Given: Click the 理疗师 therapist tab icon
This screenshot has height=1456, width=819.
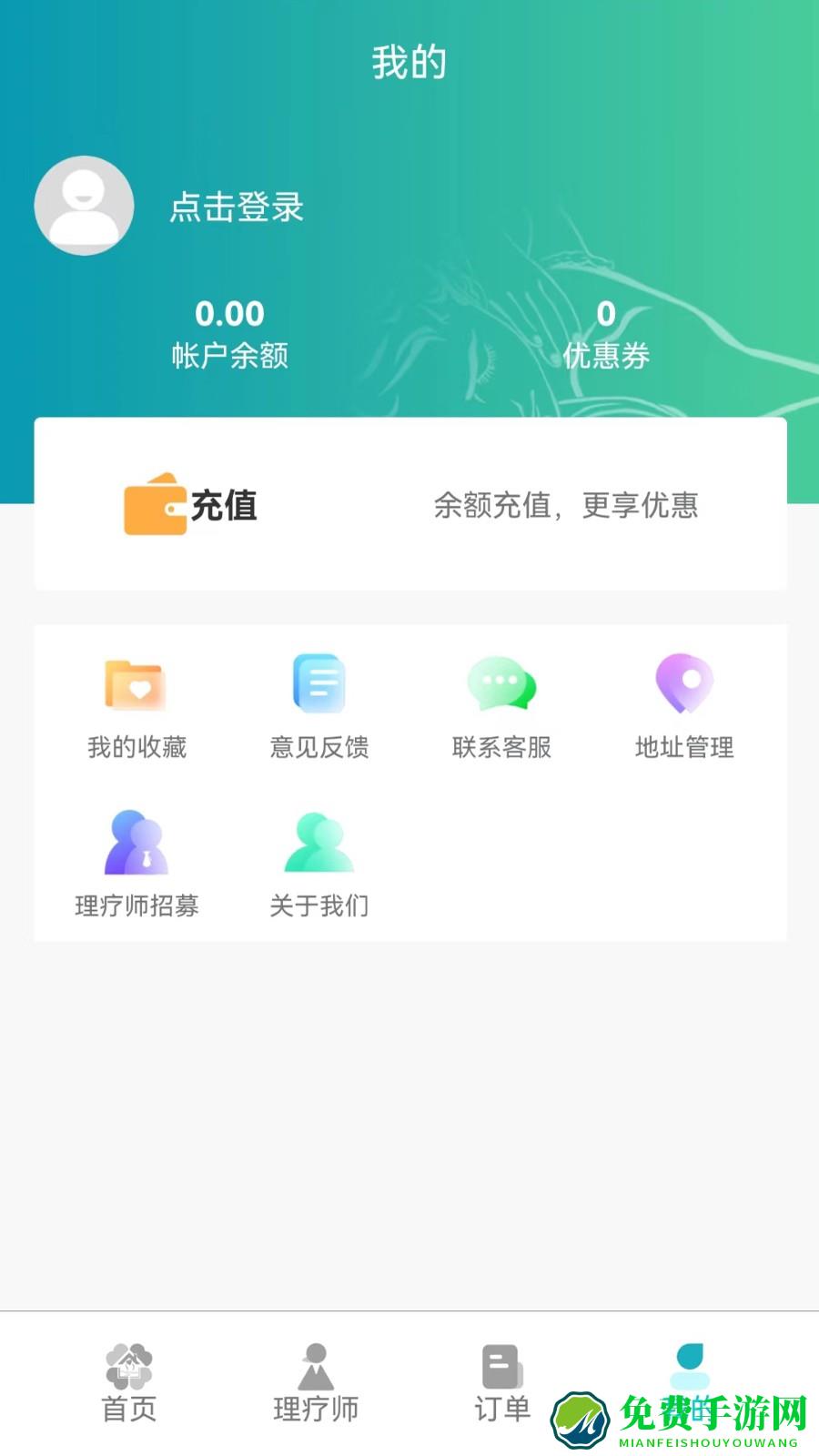Looking at the screenshot, I should (x=314, y=1364).
